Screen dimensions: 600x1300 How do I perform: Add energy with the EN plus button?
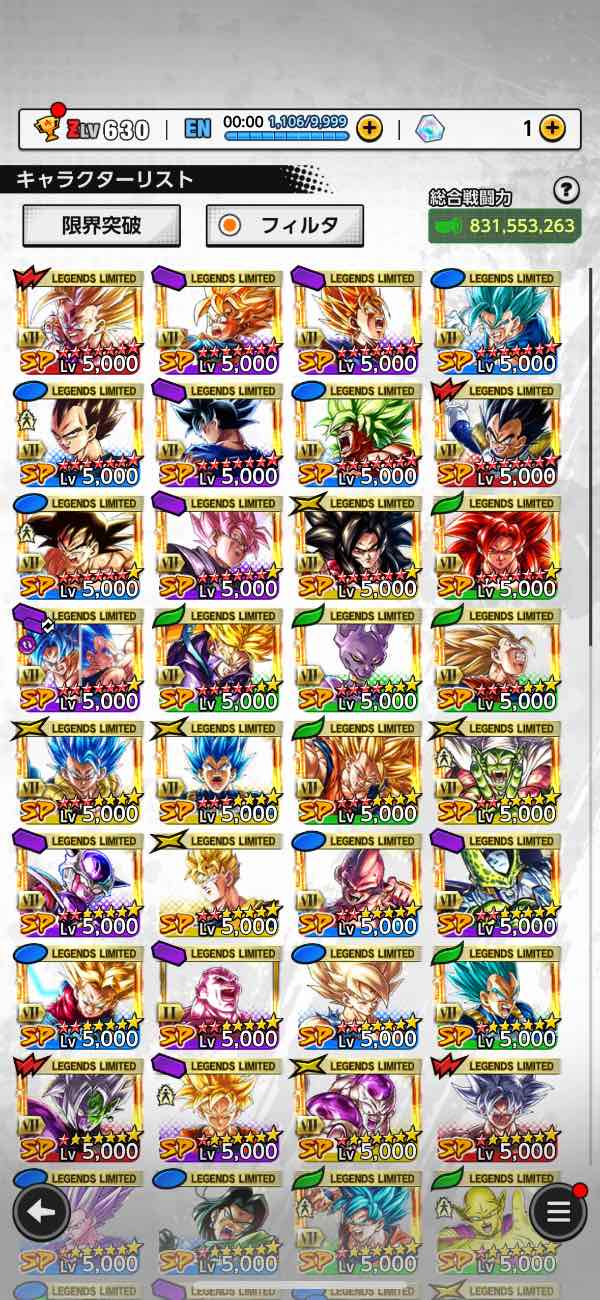(x=369, y=128)
